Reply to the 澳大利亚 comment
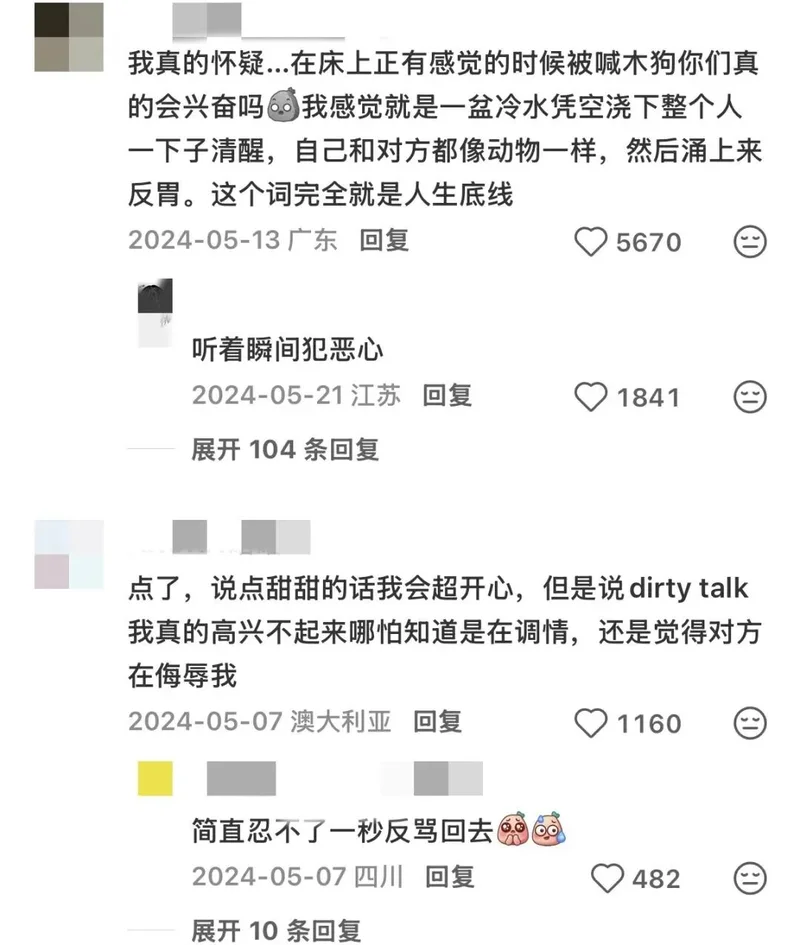 point(438,721)
